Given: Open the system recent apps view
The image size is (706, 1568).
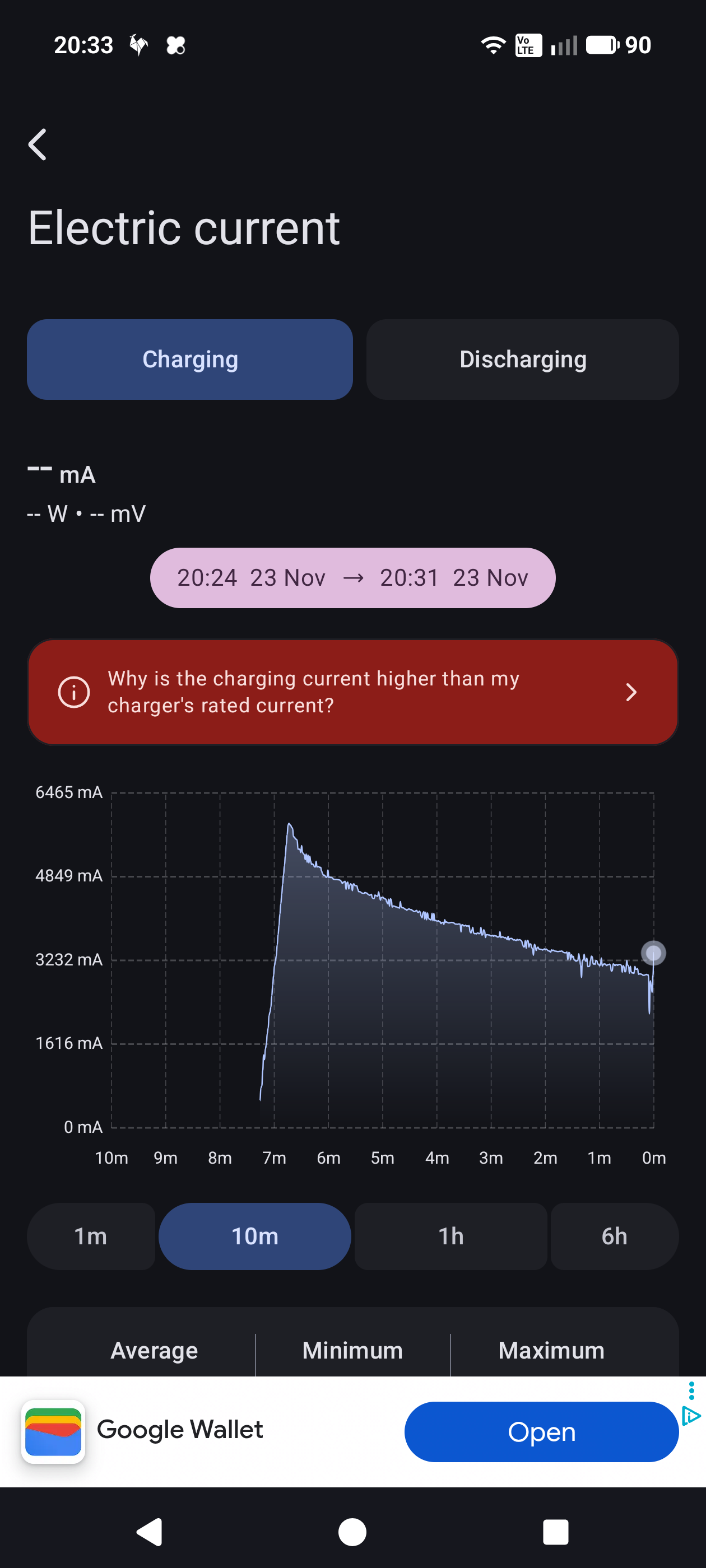Looking at the screenshot, I should click(x=555, y=1532).
